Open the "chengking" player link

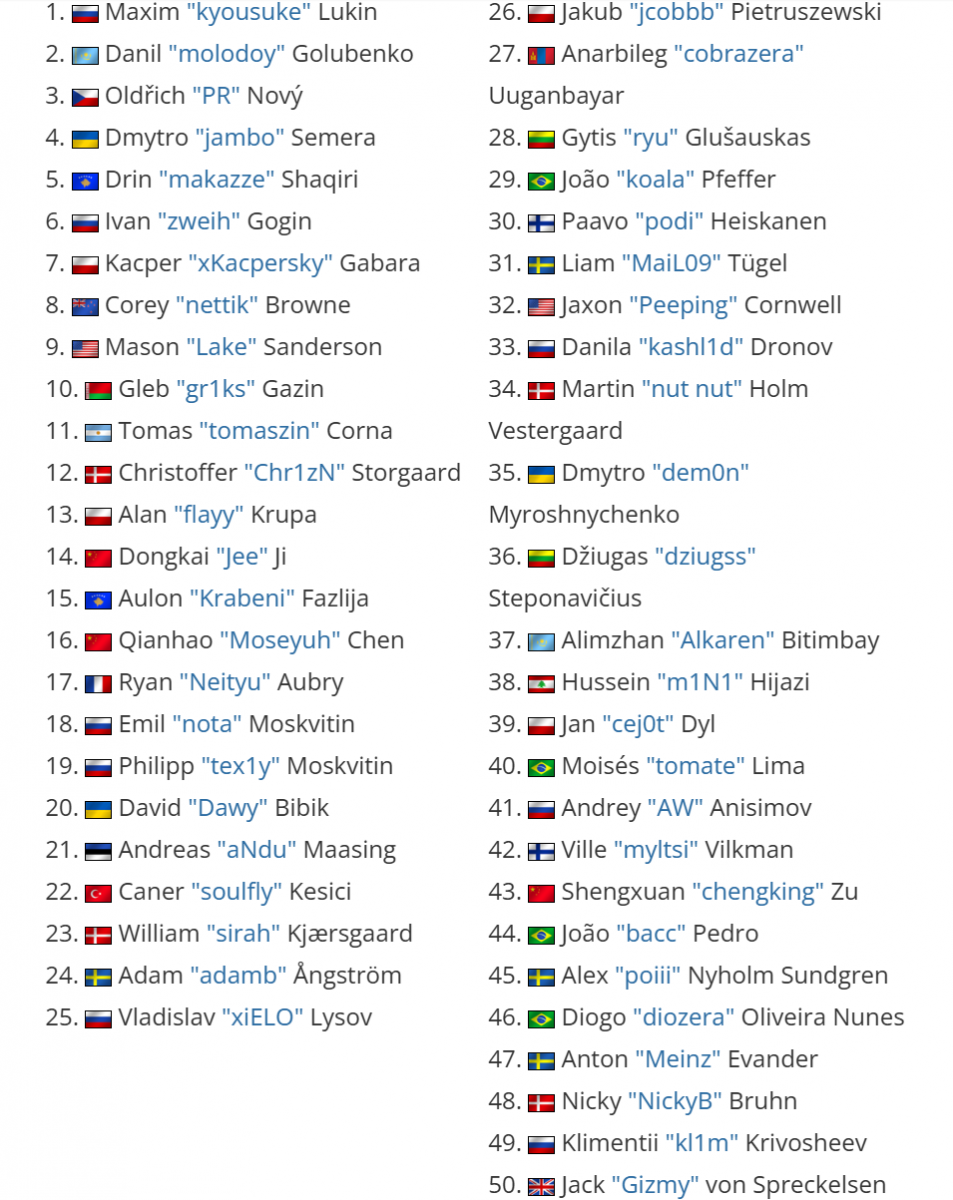point(757,892)
